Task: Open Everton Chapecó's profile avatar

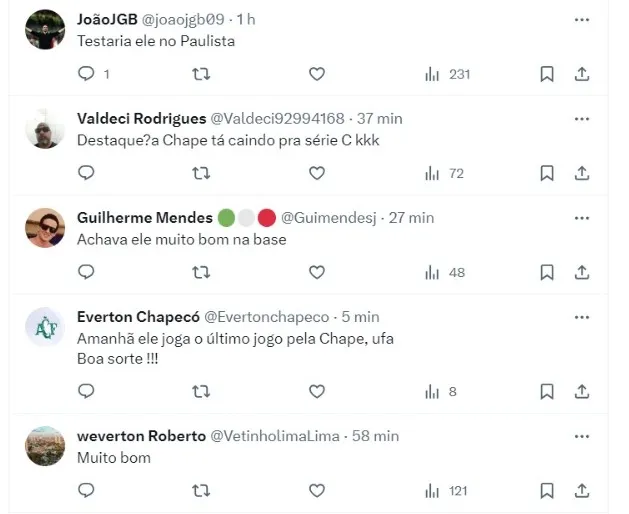Action: coord(45,328)
